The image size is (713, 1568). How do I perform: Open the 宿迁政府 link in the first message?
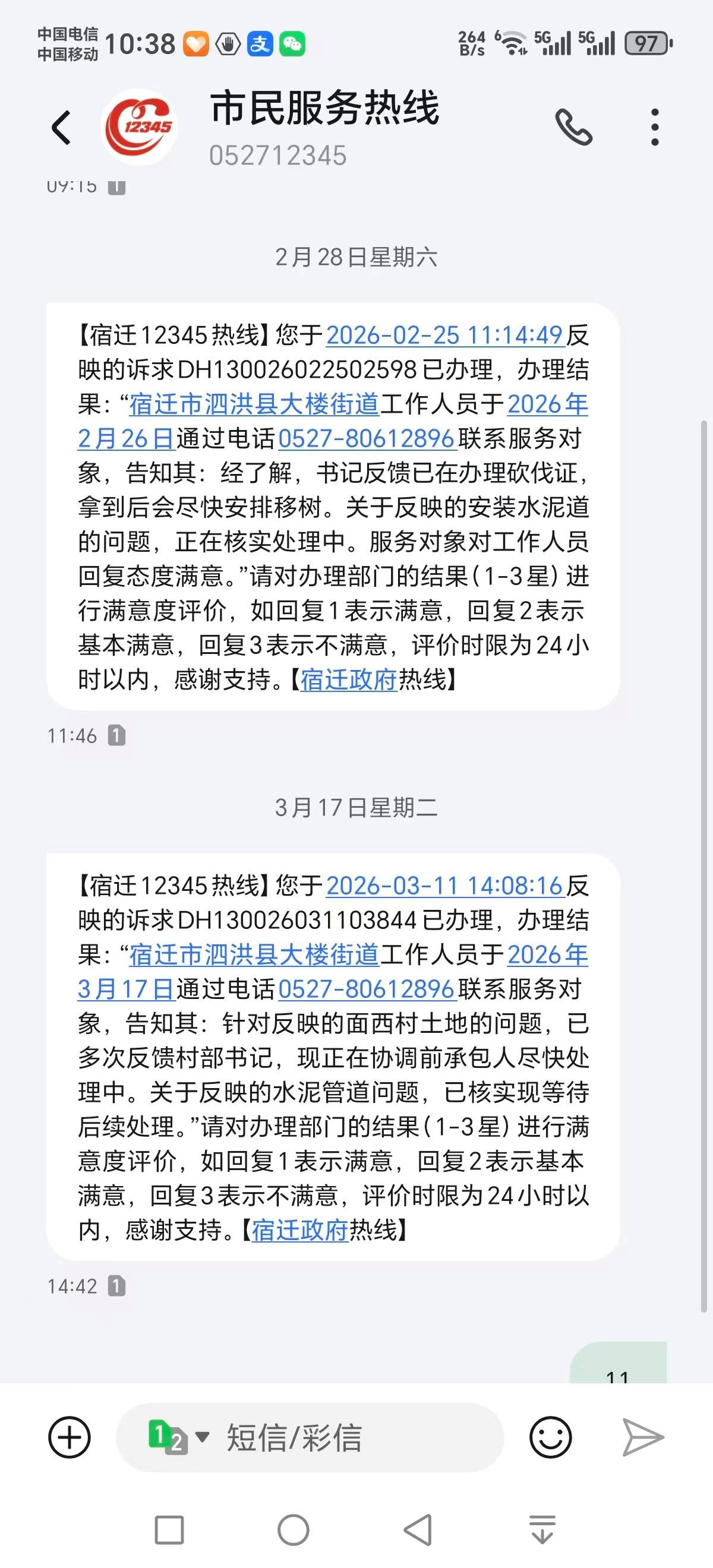(348, 680)
